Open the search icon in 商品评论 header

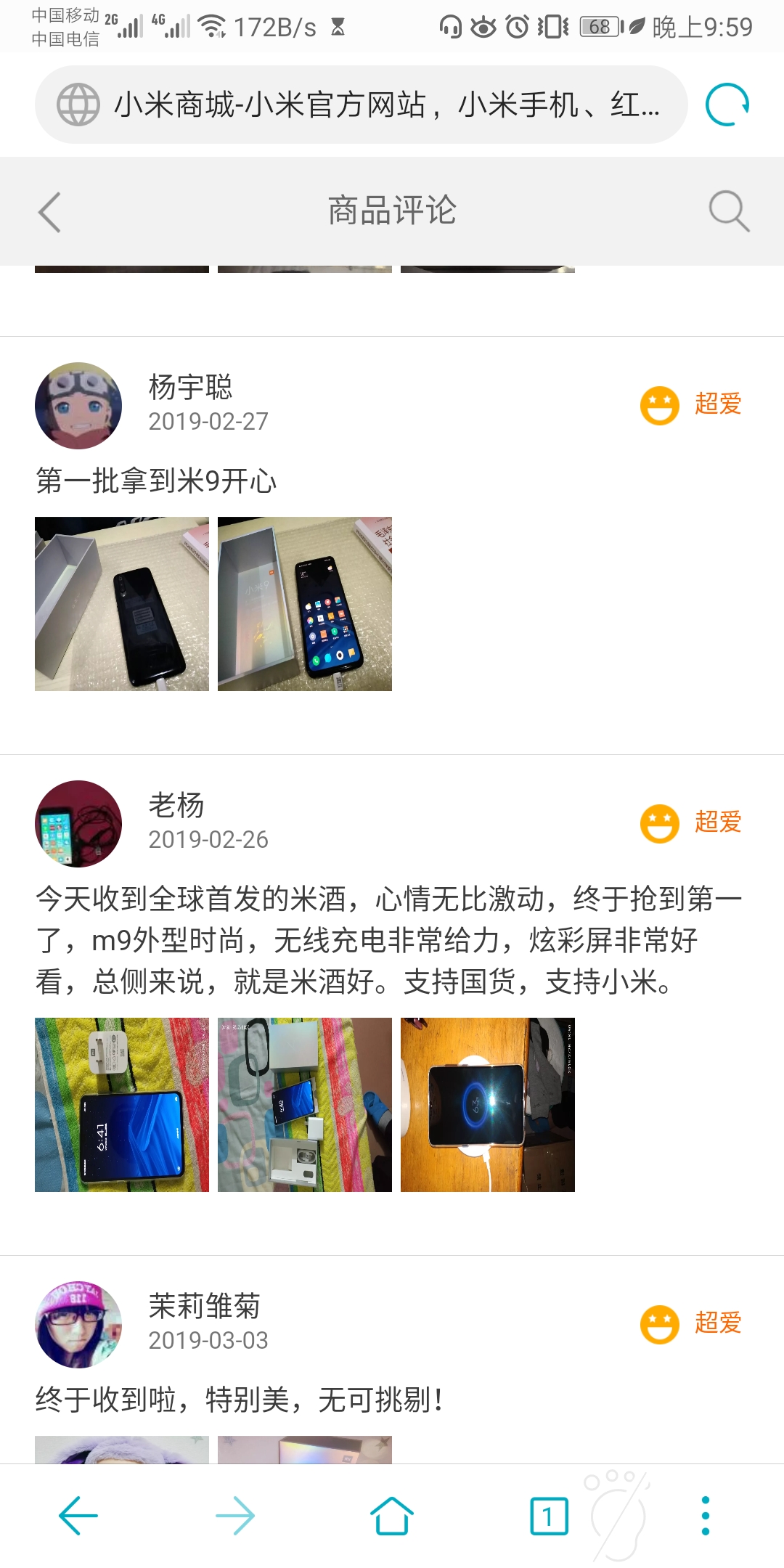729,211
